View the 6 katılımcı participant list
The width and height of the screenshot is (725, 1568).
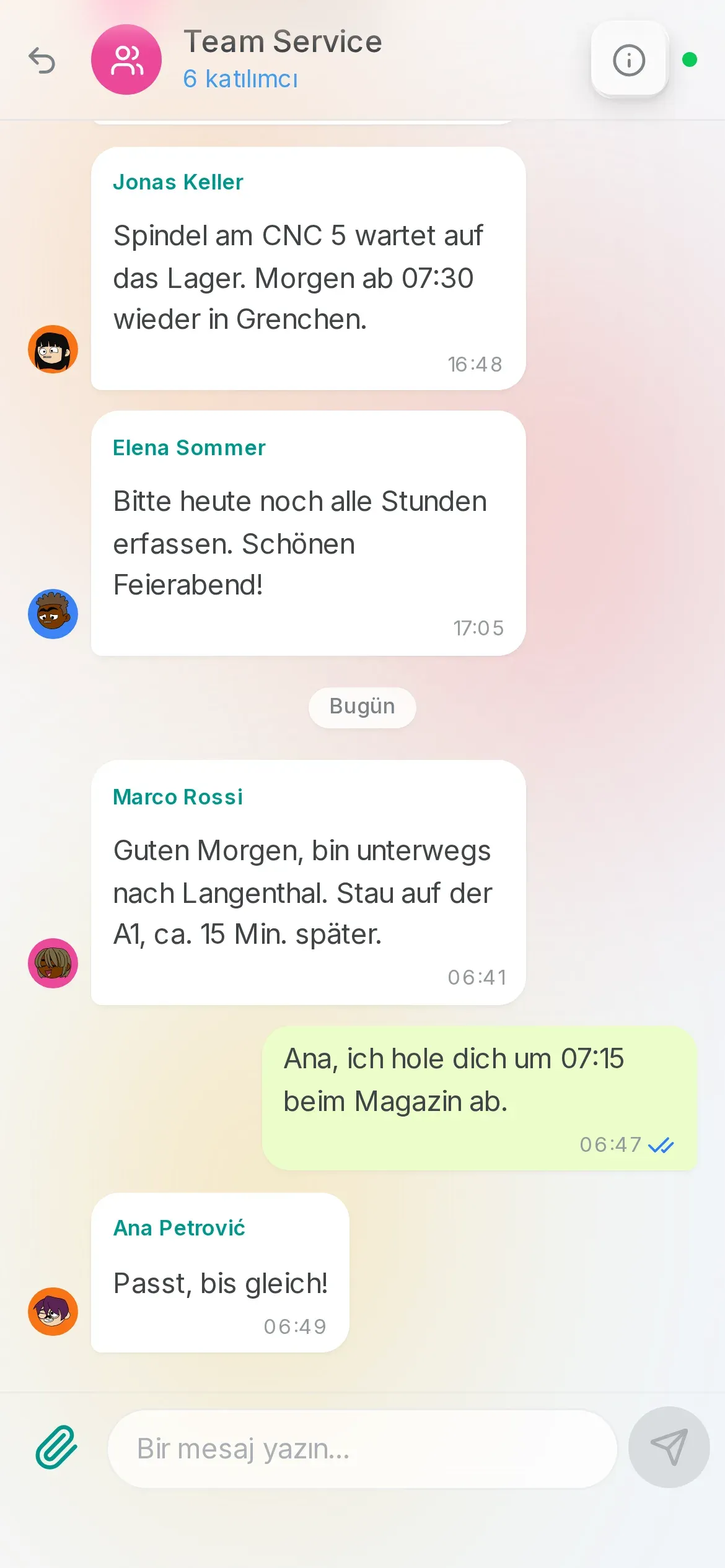pos(240,79)
